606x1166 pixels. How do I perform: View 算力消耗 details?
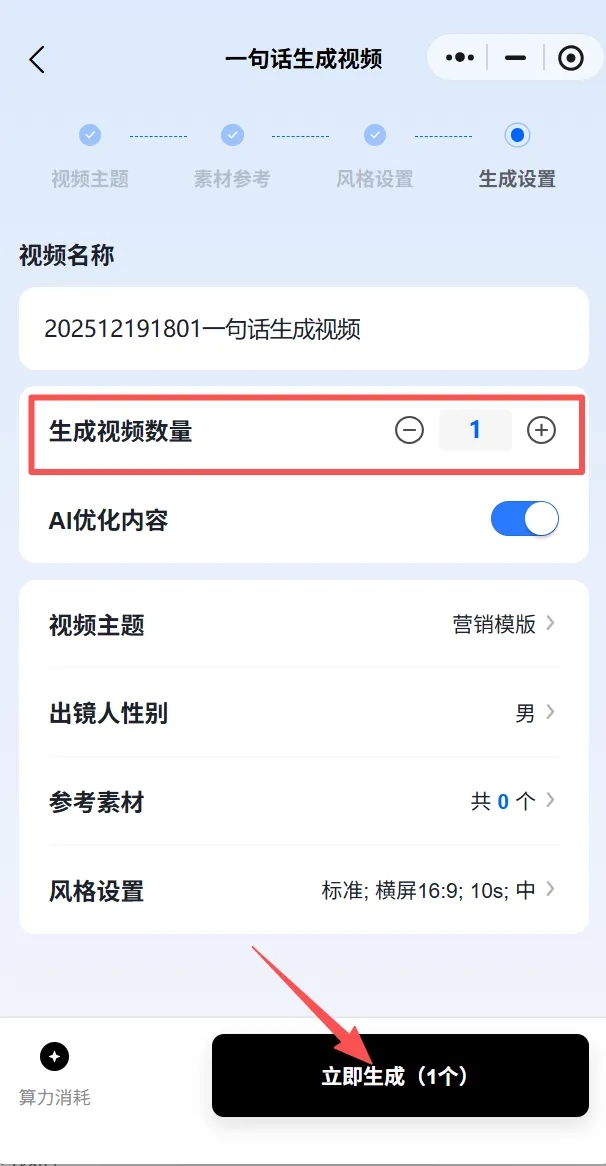coord(55,1074)
